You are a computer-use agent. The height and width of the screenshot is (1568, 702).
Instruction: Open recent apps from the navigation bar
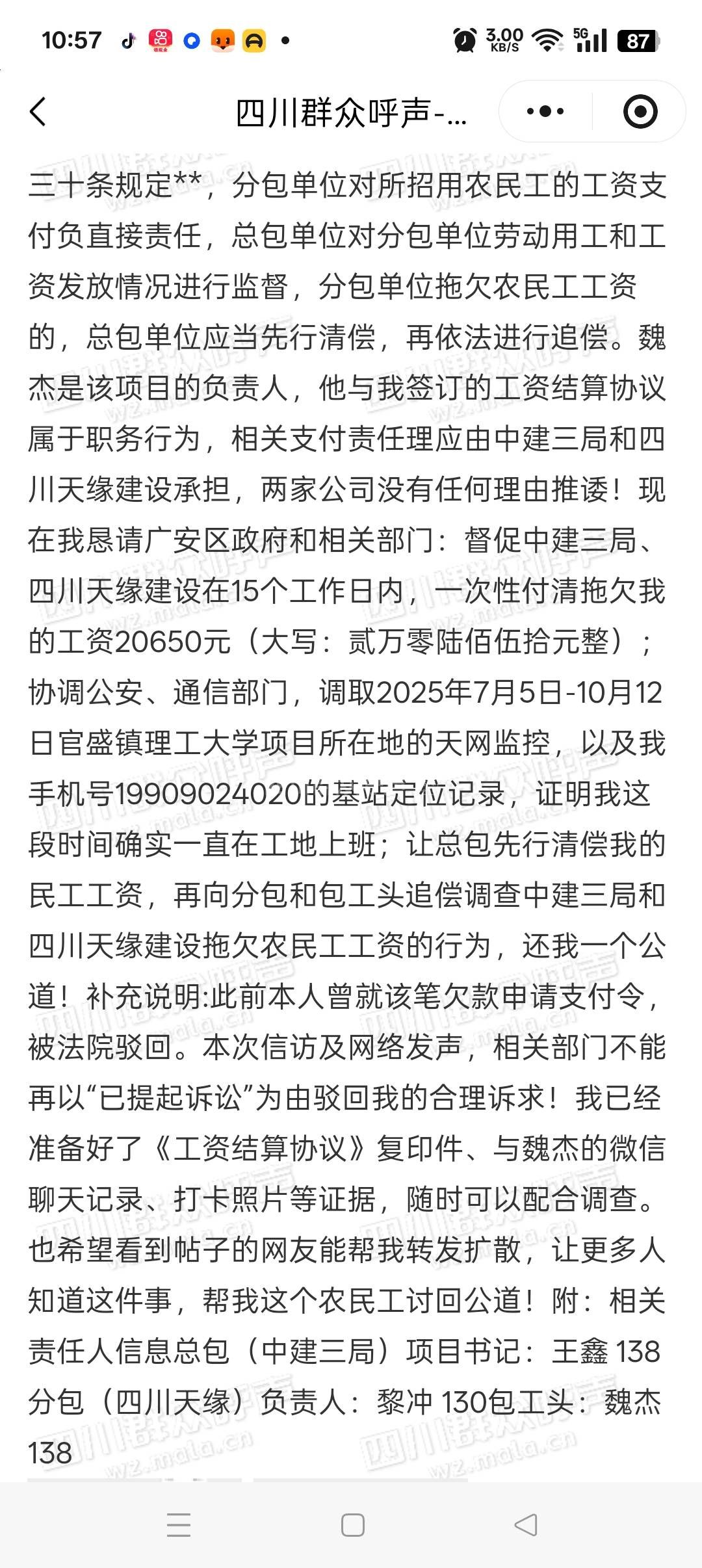[x=179, y=1524]
